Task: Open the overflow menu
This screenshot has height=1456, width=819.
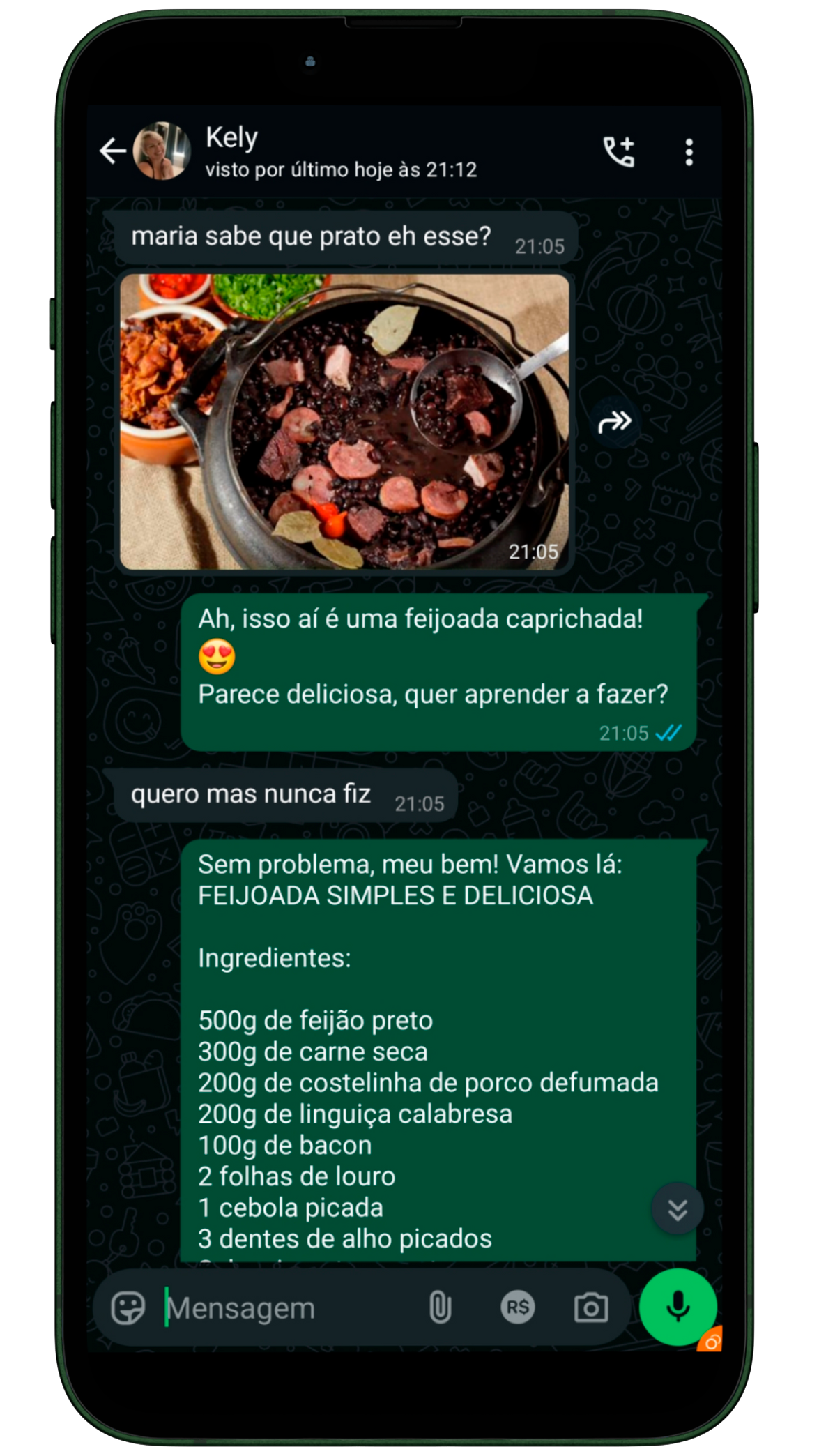Action: (689, 151)
